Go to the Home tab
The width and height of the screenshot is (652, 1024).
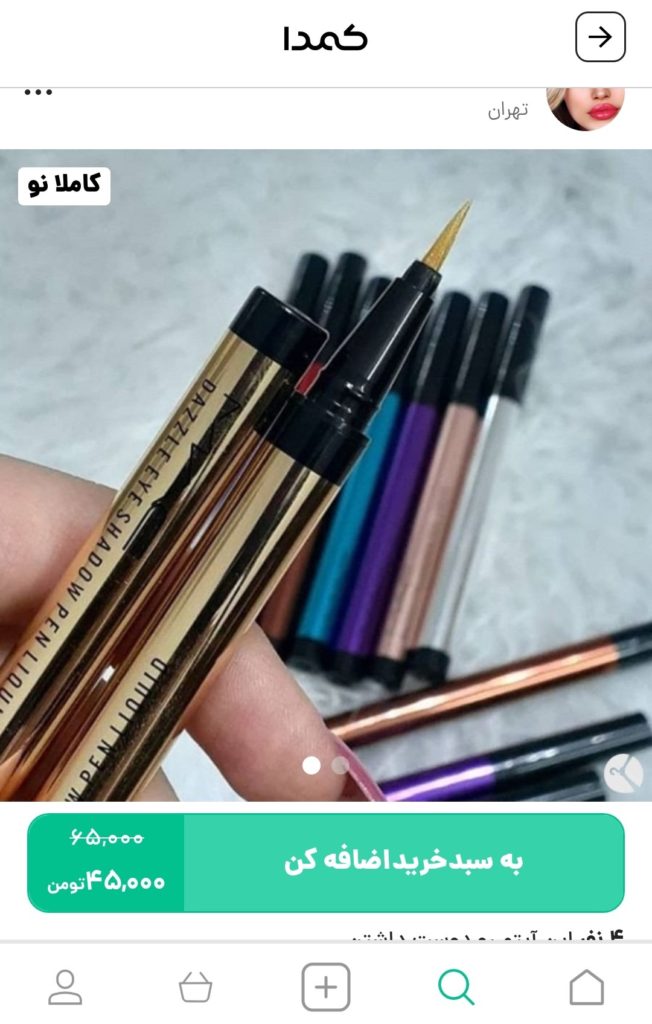pyautogui.click(x=586, y=987)
